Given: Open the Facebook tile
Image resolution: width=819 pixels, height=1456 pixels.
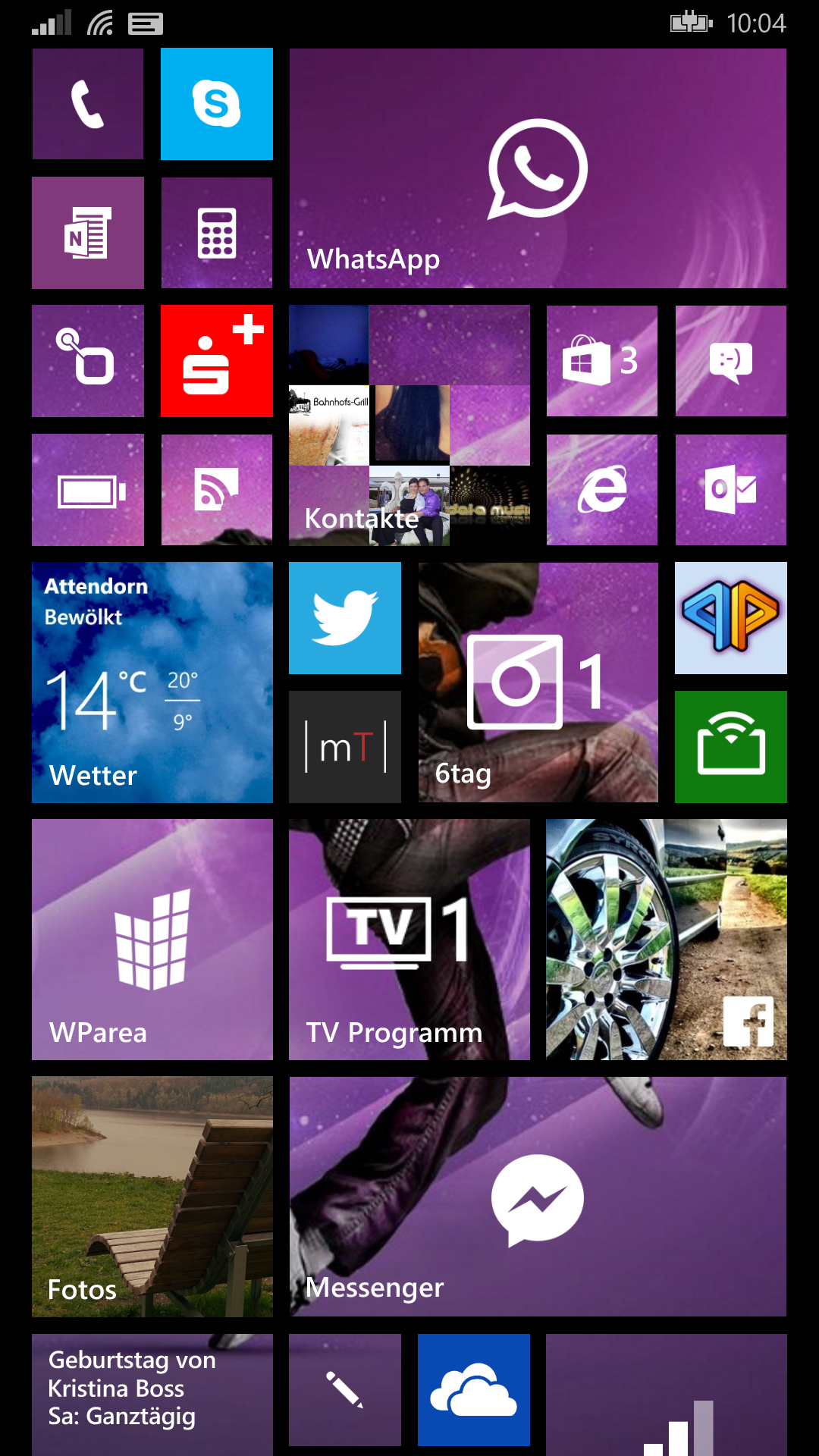Looking at the screenshot, I should coord(667,940).
